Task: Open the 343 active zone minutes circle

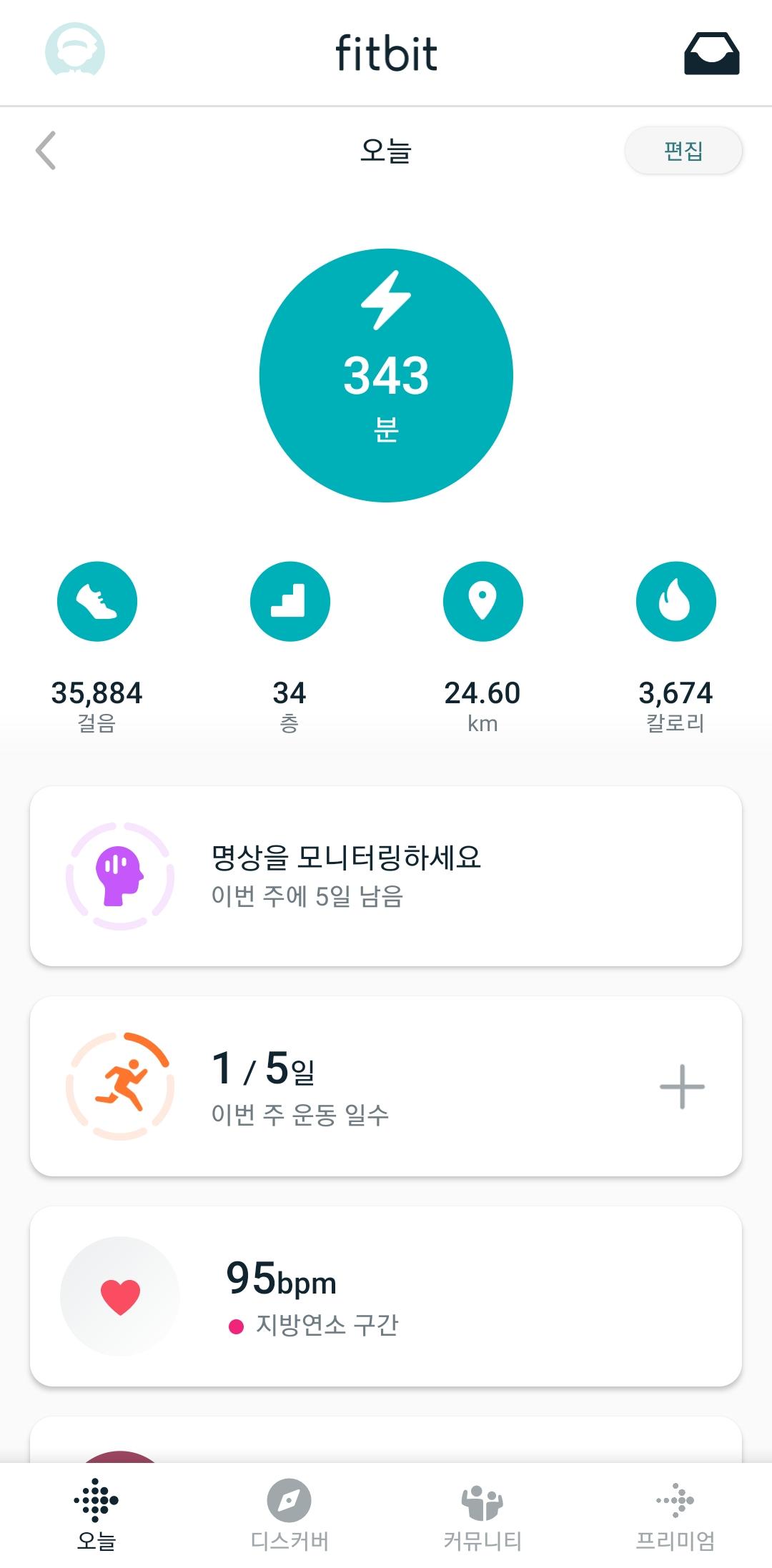Action: click(386, 375)
